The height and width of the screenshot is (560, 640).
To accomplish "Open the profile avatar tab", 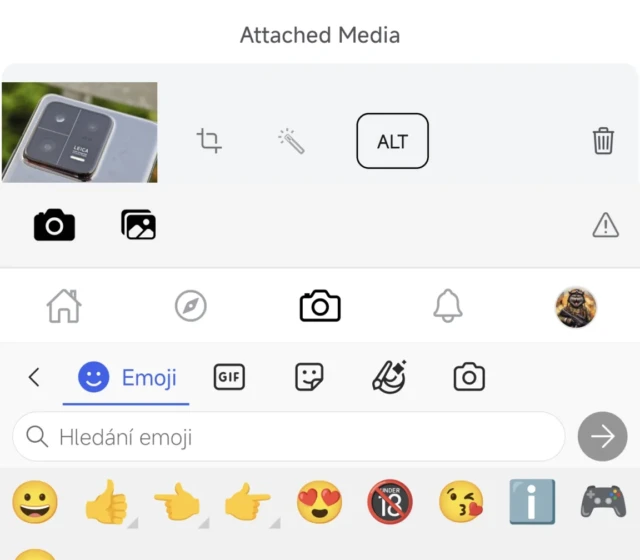I will click(576, 306).
